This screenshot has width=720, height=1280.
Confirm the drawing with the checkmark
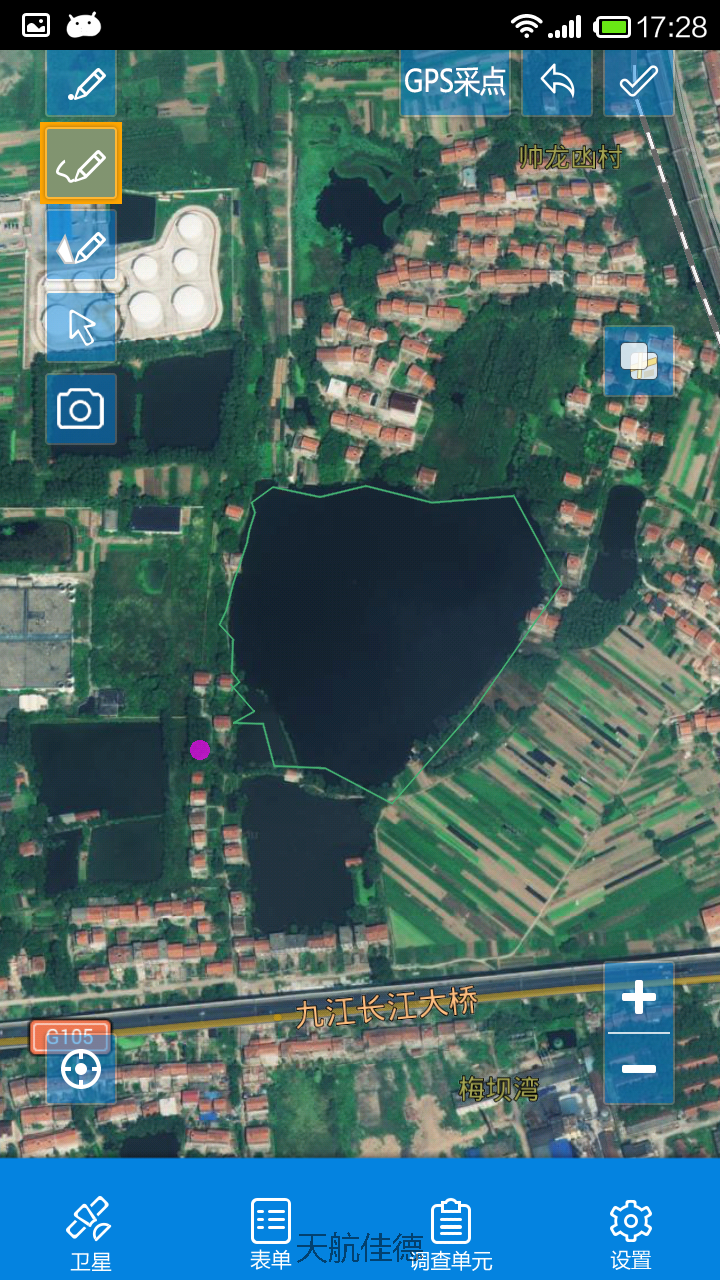point(638,82)
